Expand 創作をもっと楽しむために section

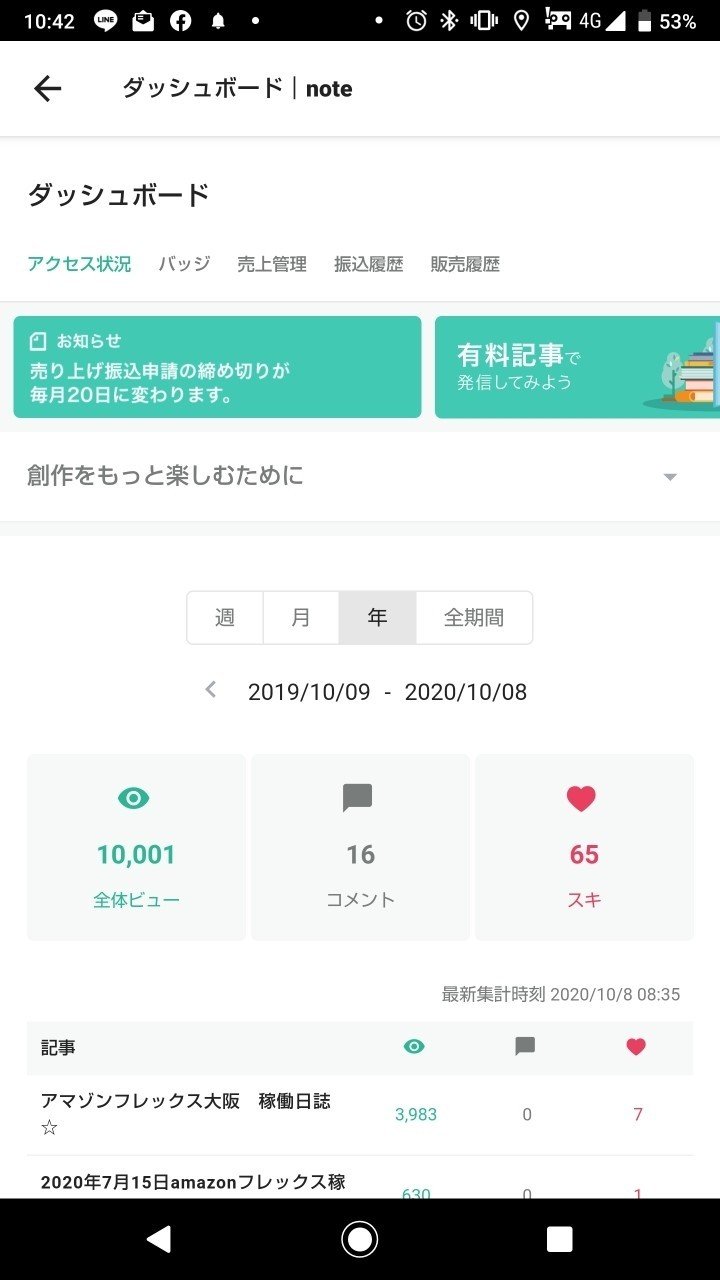coord(360,476)
